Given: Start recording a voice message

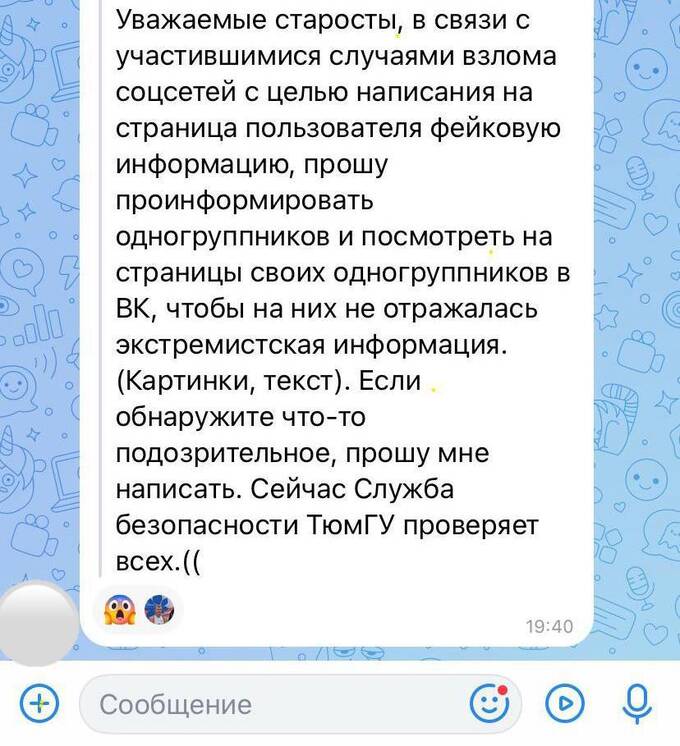Looking at the screenshot, I should (x=635, y=703).
